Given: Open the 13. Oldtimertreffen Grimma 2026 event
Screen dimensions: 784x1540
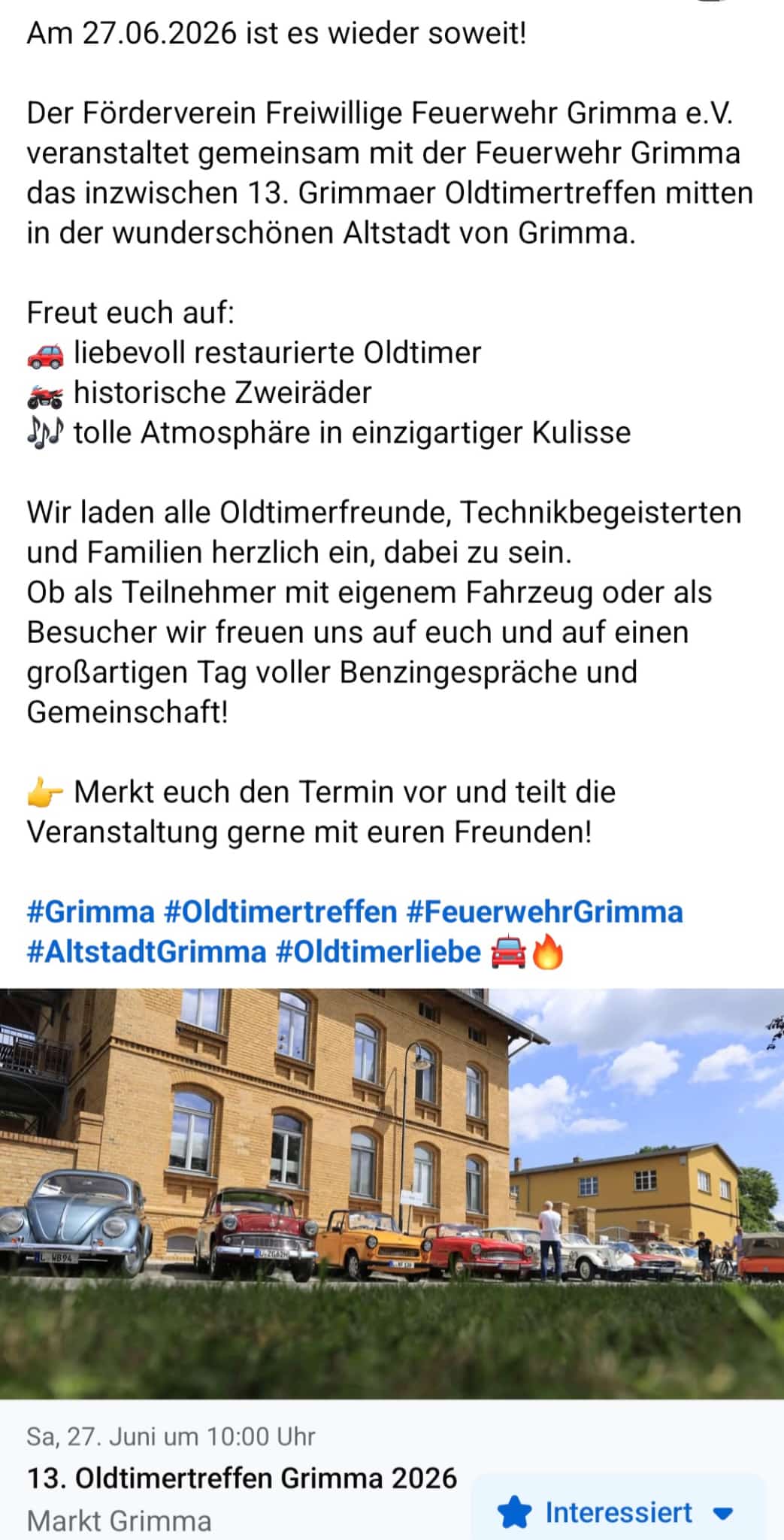Looking at the screenshot, I should (241, 1478).
